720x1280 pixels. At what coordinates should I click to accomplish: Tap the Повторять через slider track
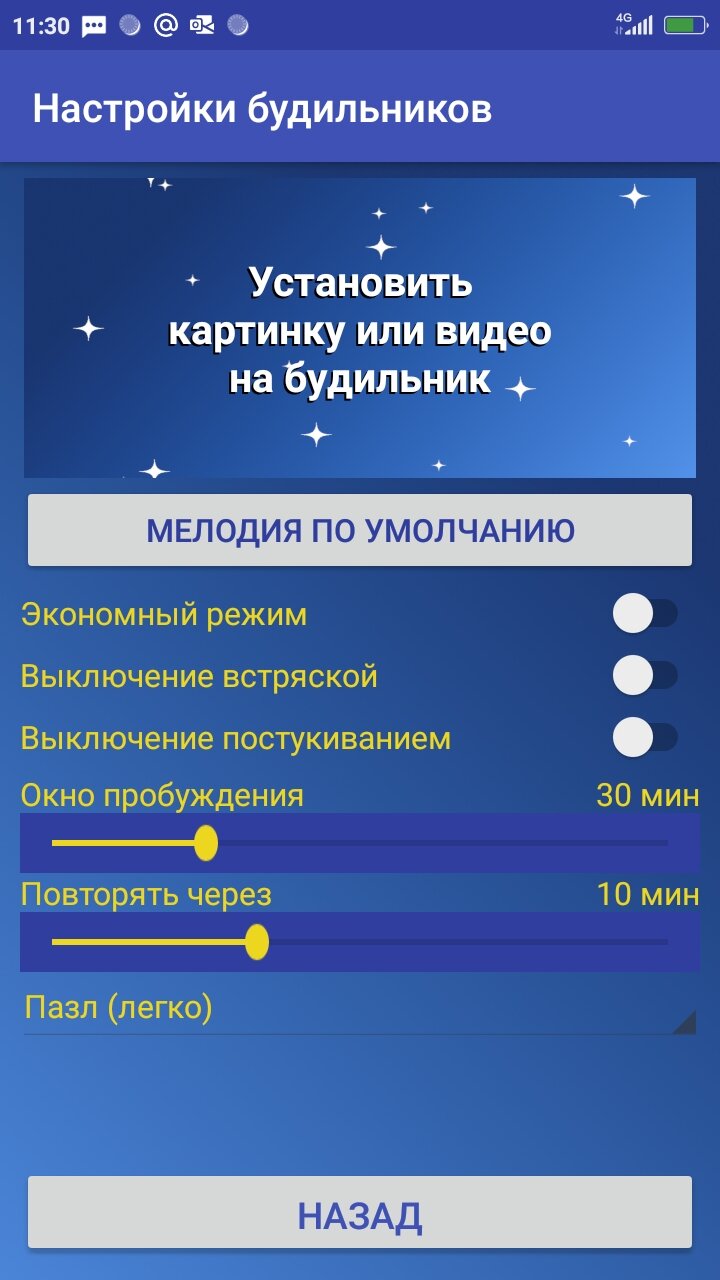click(360, 942)
